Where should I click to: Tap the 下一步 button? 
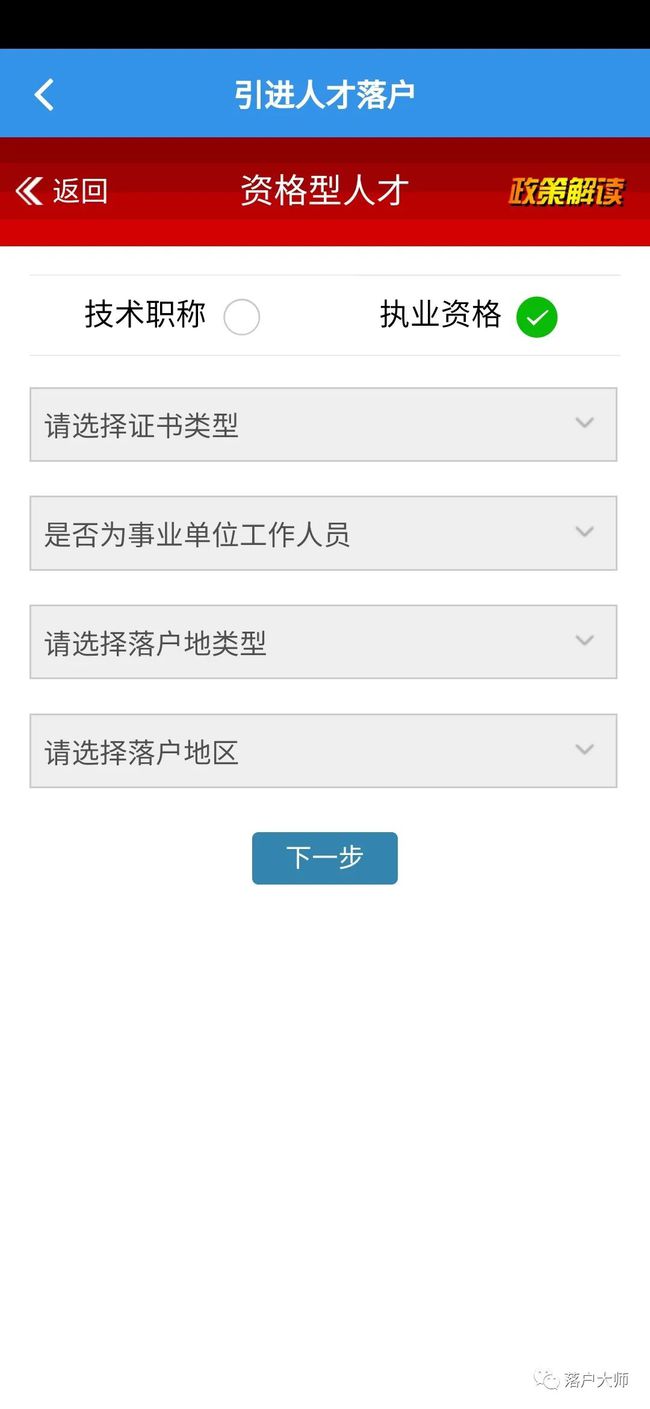324,858
